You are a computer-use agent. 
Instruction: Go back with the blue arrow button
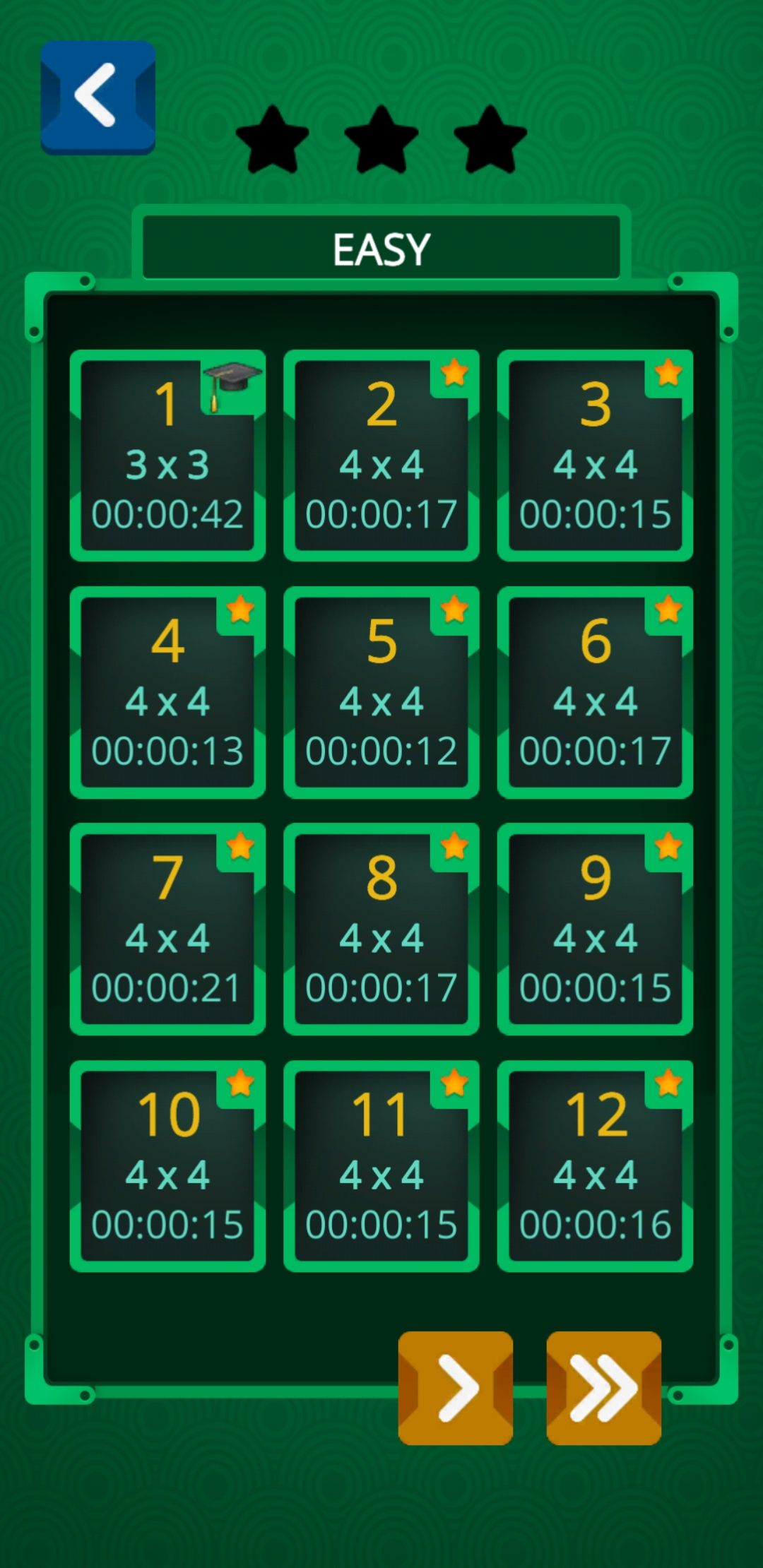point(97,97)
